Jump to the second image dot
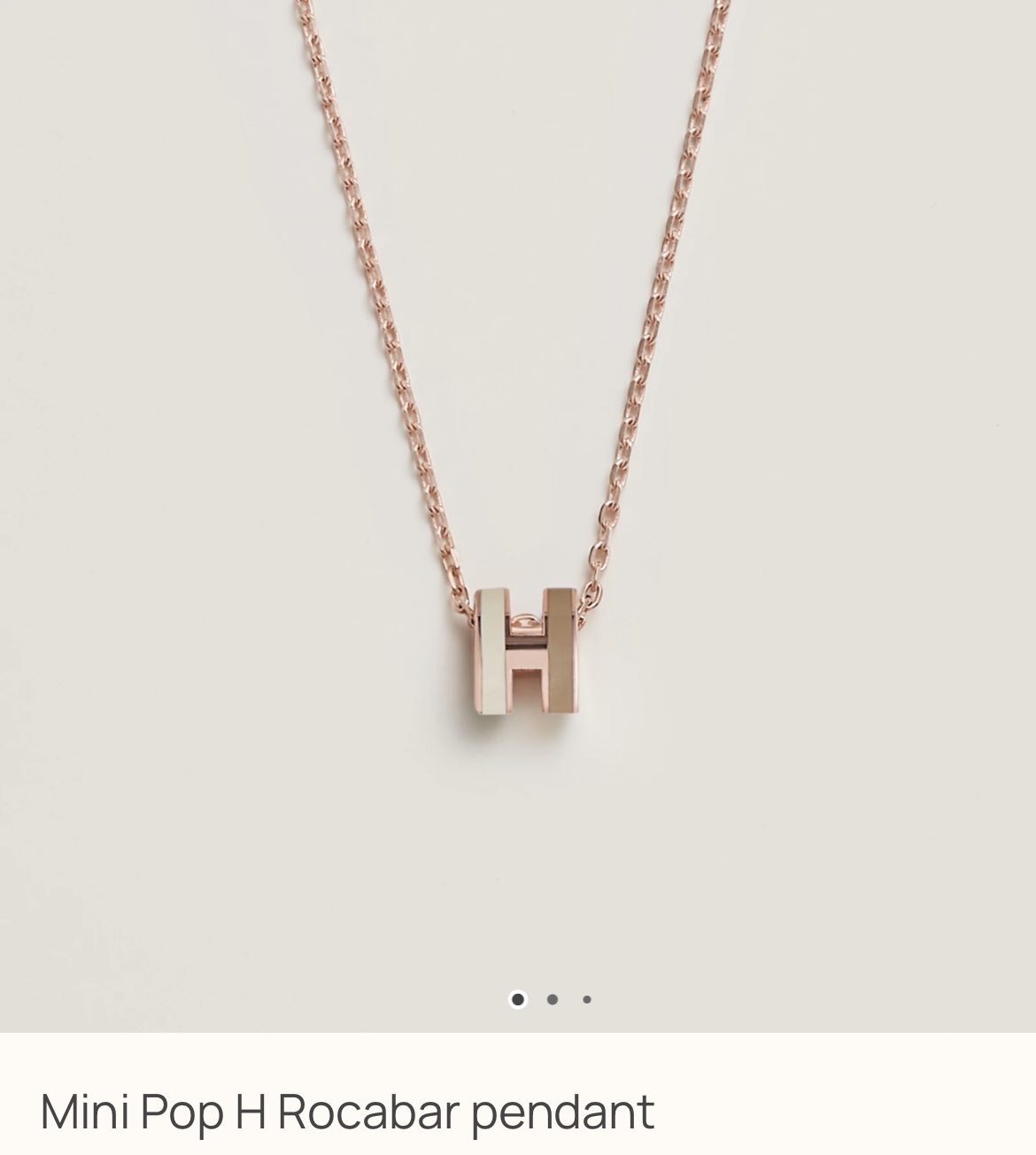 (x=553, y=999)
